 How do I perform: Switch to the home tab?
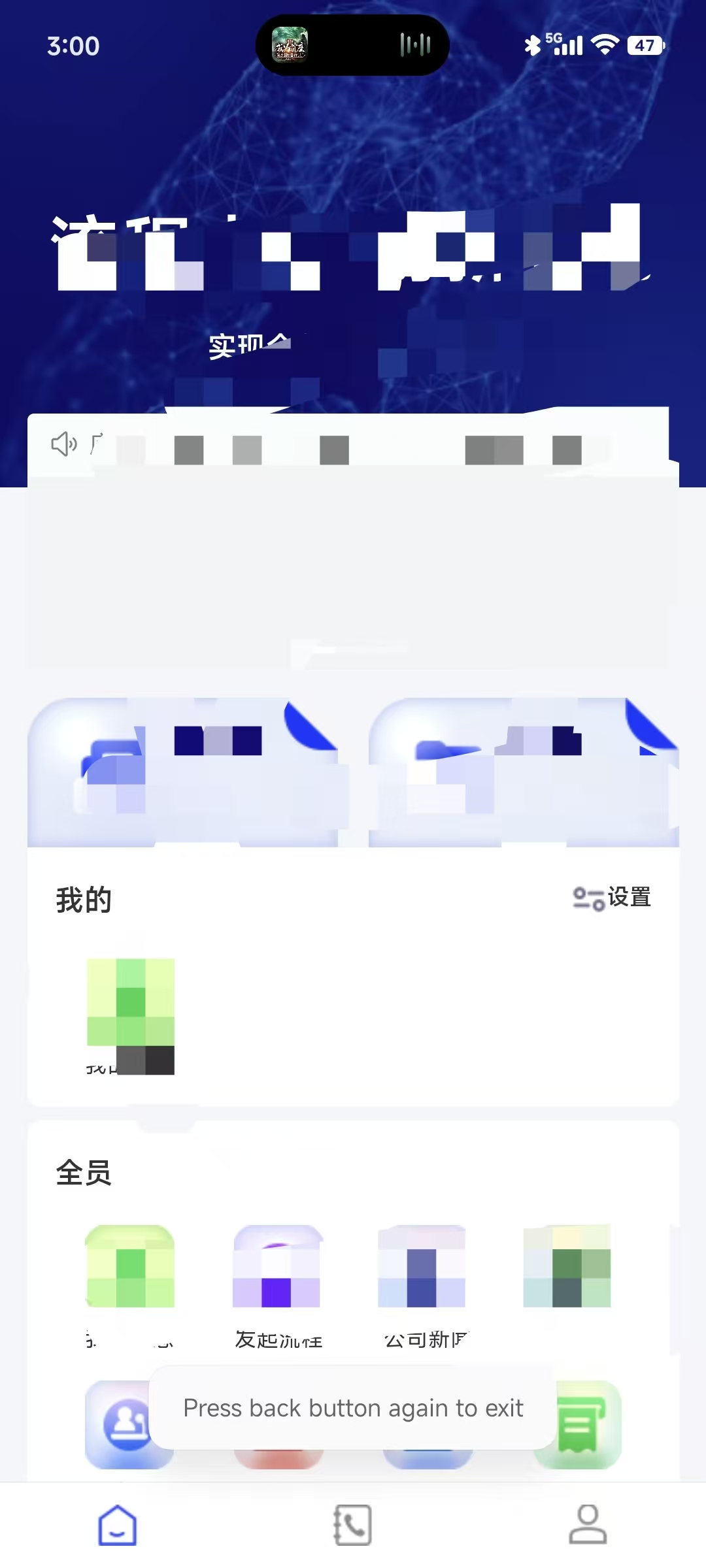coord(118,1525)
